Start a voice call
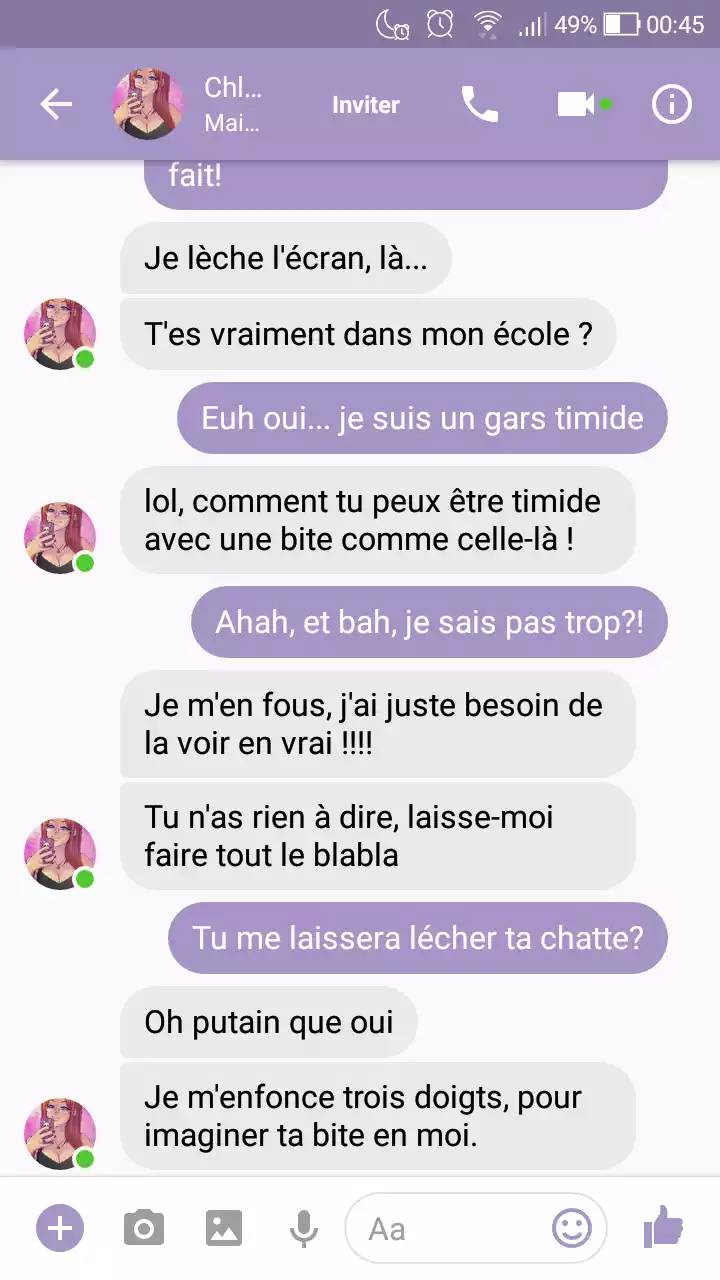 coord(479,105)
